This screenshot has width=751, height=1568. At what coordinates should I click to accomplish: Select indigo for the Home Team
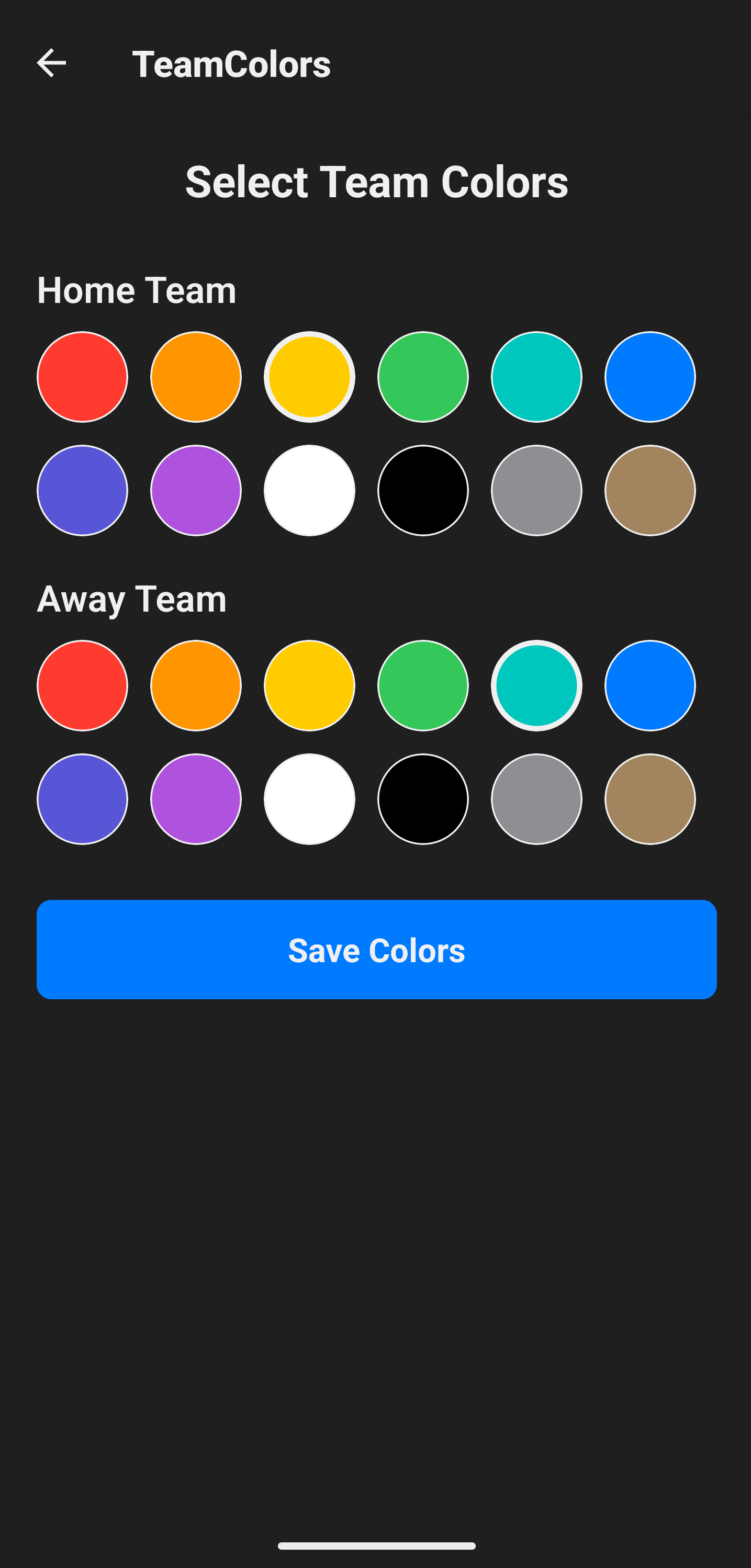tap(83, 491)
